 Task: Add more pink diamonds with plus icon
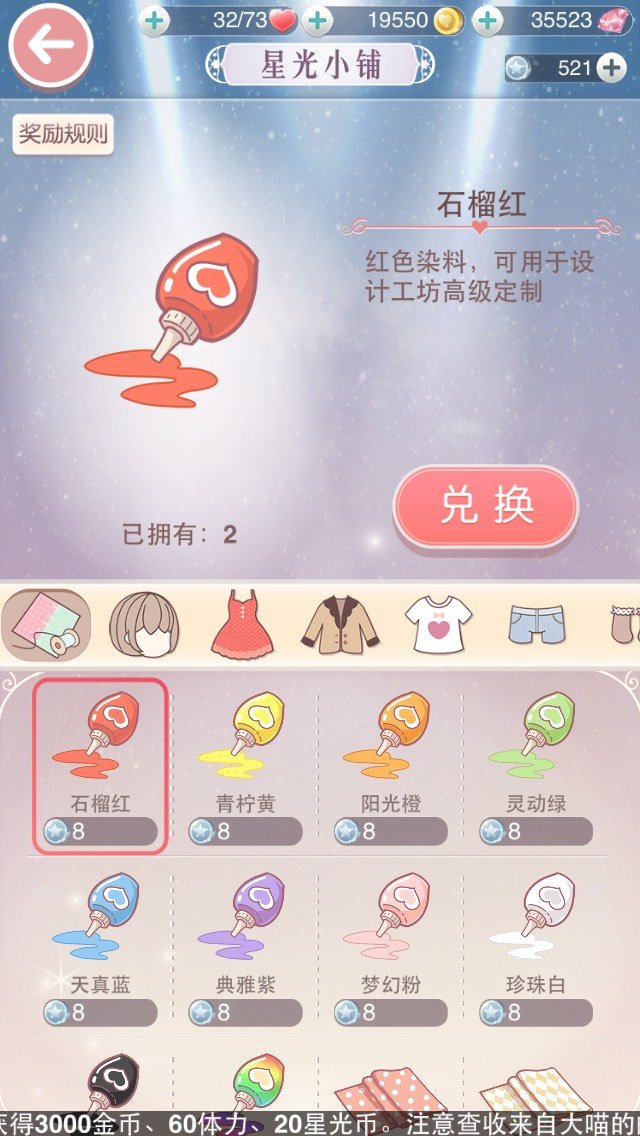(x=487, y=20)
